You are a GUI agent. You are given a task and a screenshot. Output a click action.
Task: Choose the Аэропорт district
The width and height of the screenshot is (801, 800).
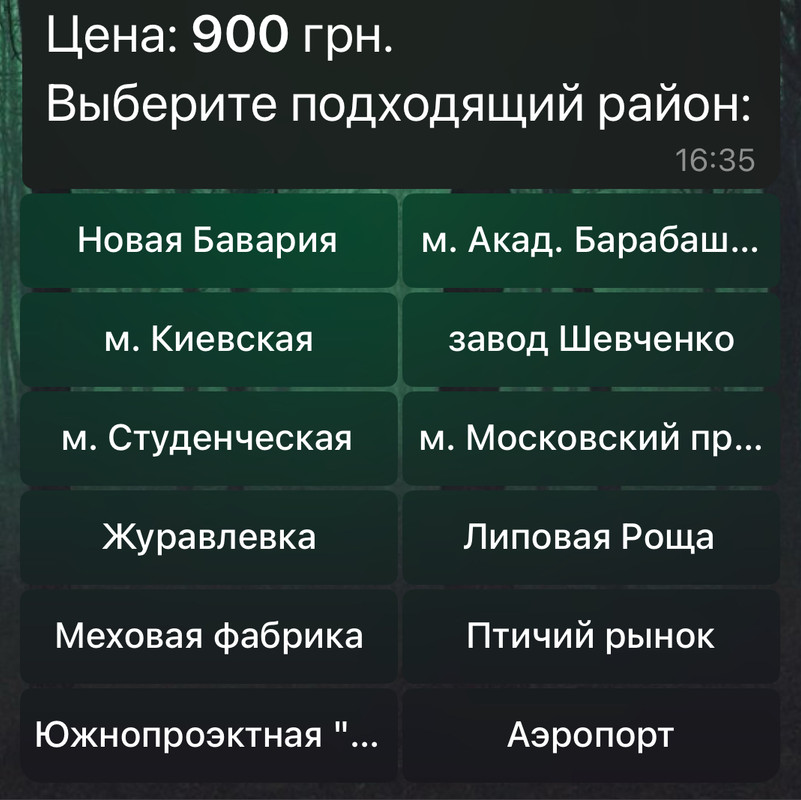click(590, 736)
